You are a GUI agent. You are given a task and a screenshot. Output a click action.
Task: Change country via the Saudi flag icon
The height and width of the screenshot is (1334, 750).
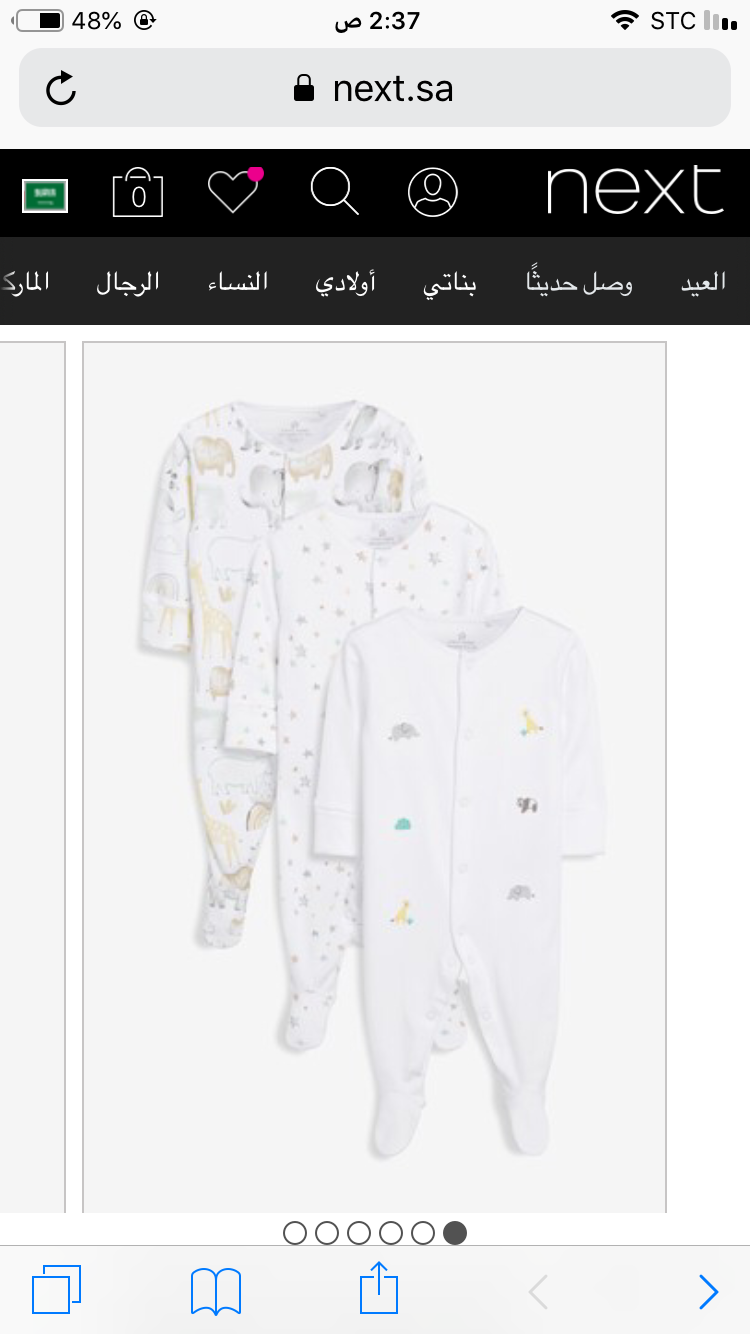[44, 195]
